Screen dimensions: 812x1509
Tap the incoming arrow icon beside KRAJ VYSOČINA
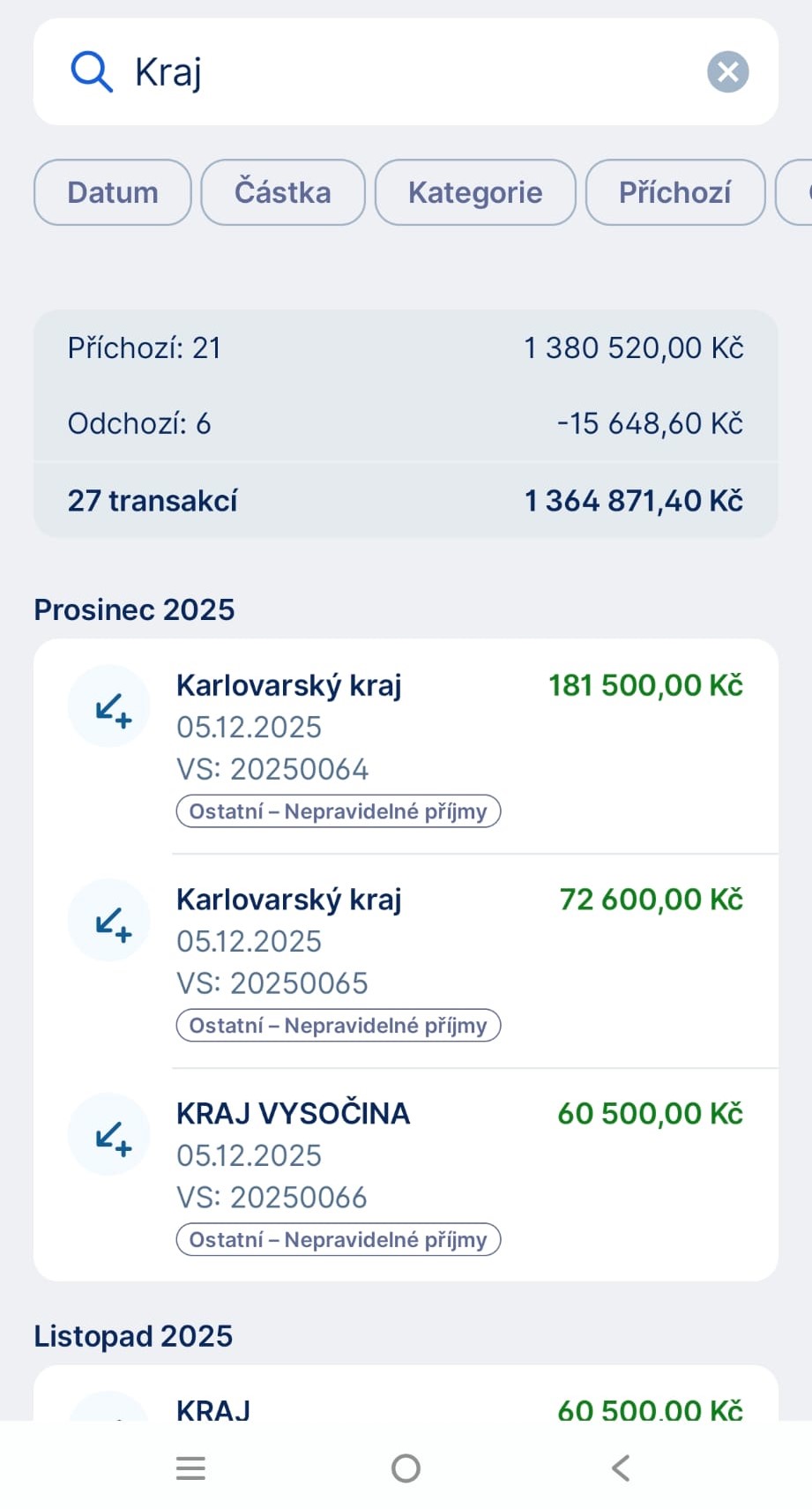[x=108, y=1135]
